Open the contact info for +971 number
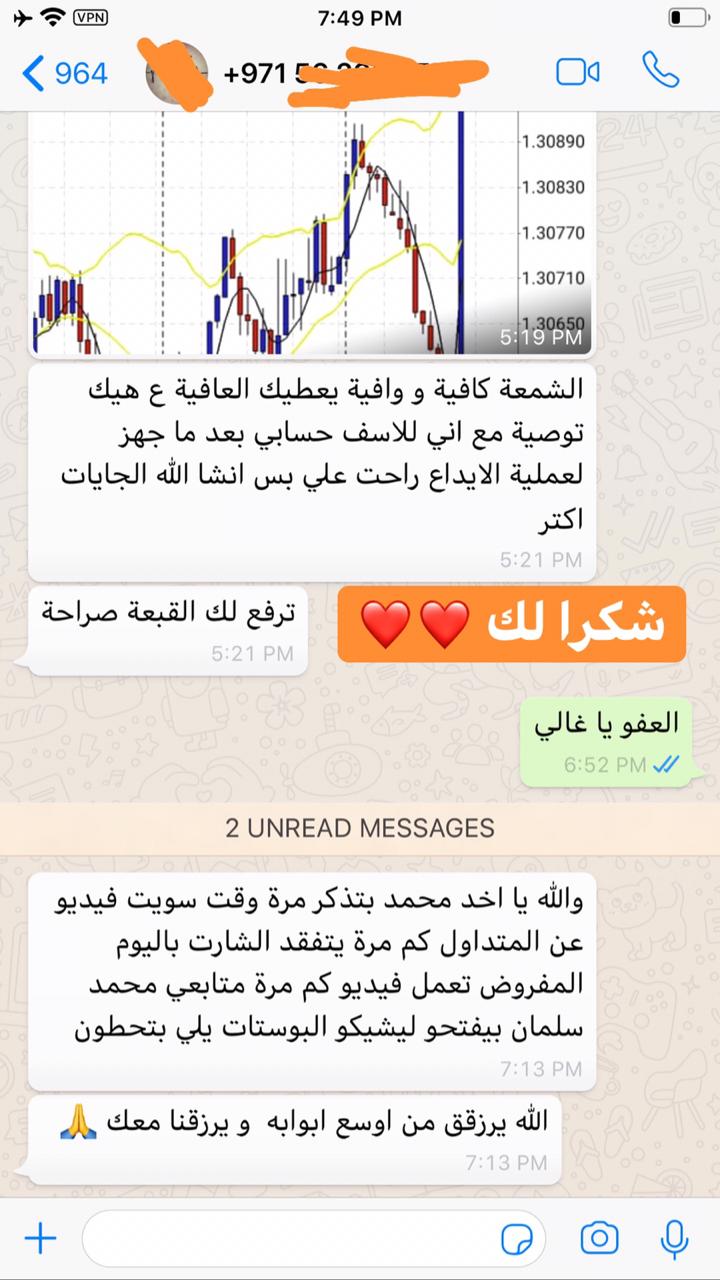 [x=330, y=74]
